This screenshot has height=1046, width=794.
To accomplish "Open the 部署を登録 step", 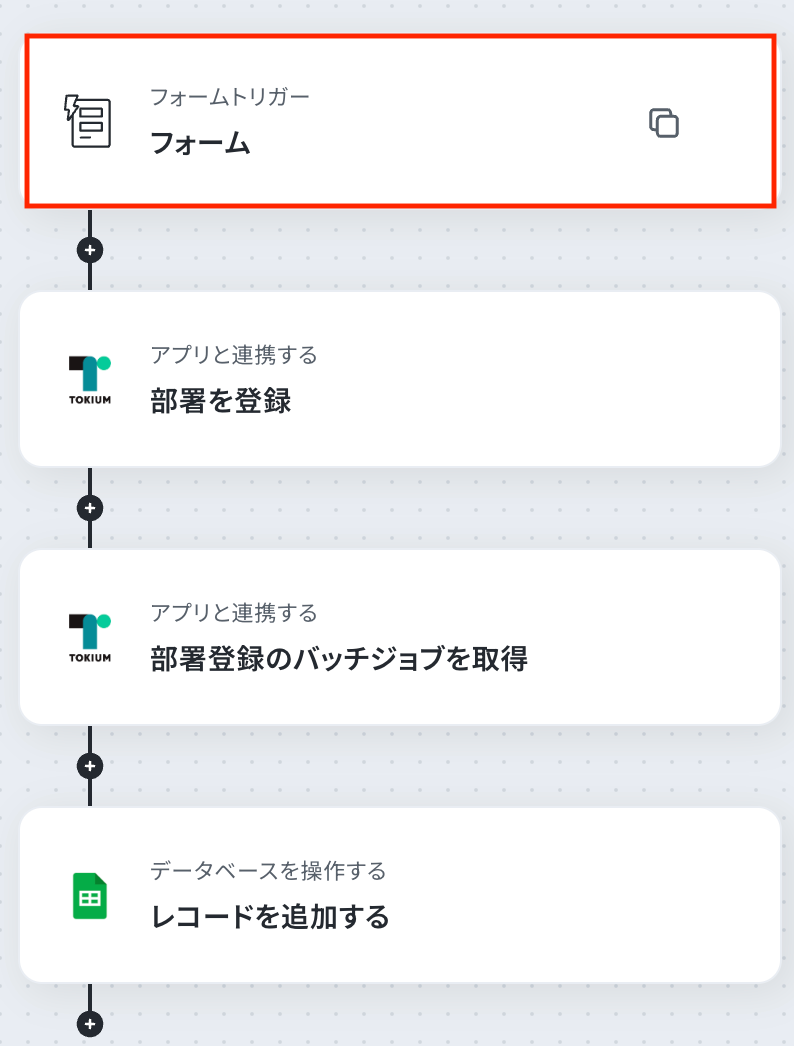I will point(400,379).
